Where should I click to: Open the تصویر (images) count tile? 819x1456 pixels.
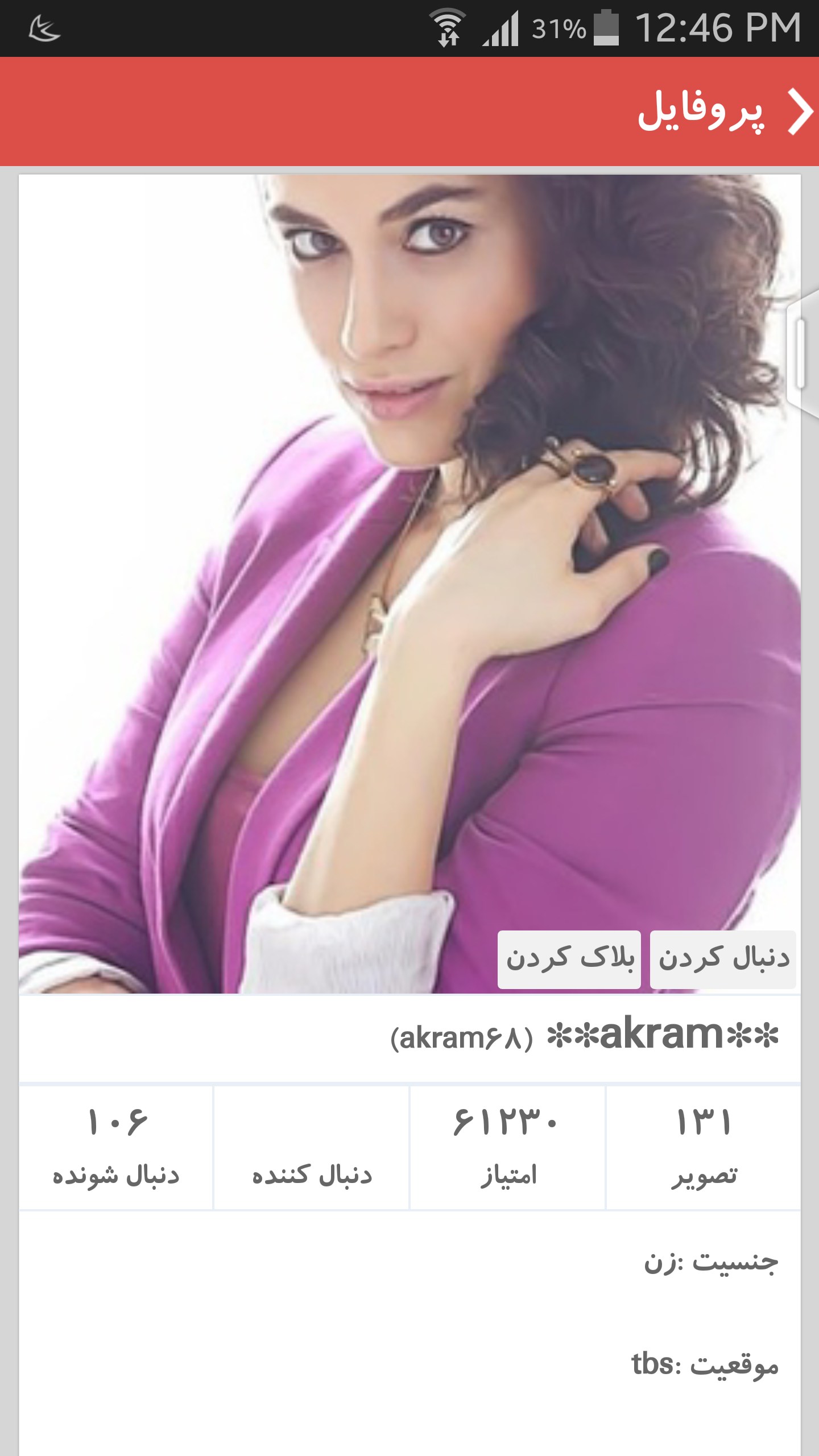(704, 1148)
